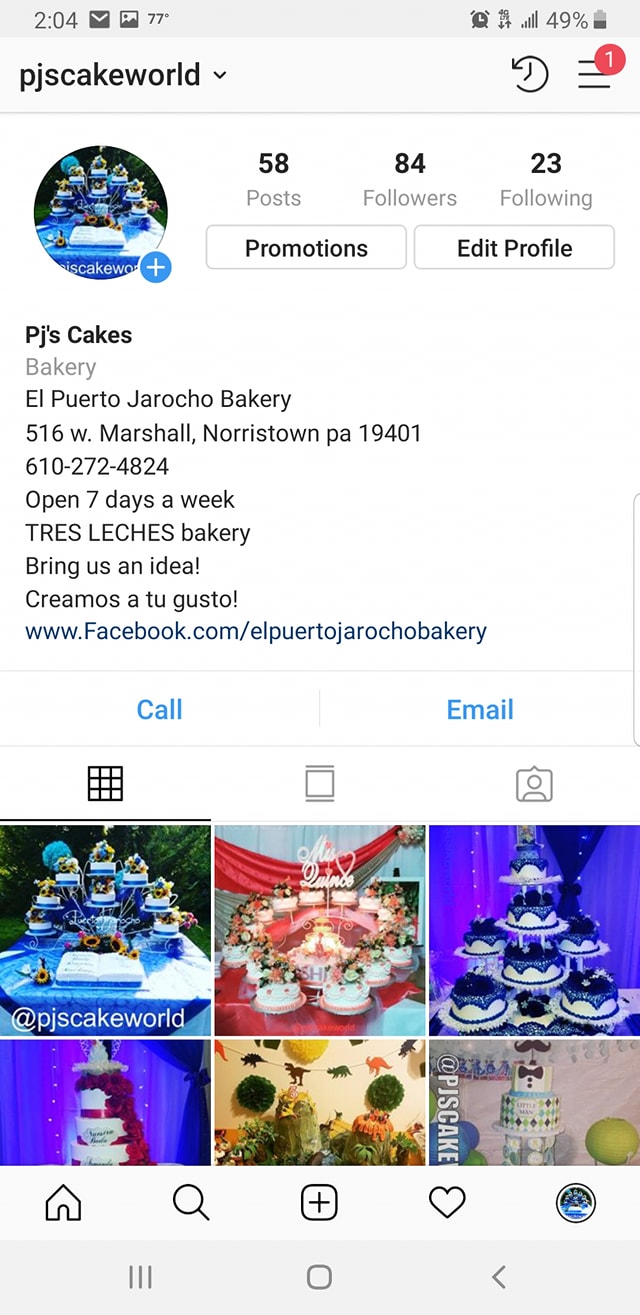Switch to the feed list view tab

click(x=320, y=784)
